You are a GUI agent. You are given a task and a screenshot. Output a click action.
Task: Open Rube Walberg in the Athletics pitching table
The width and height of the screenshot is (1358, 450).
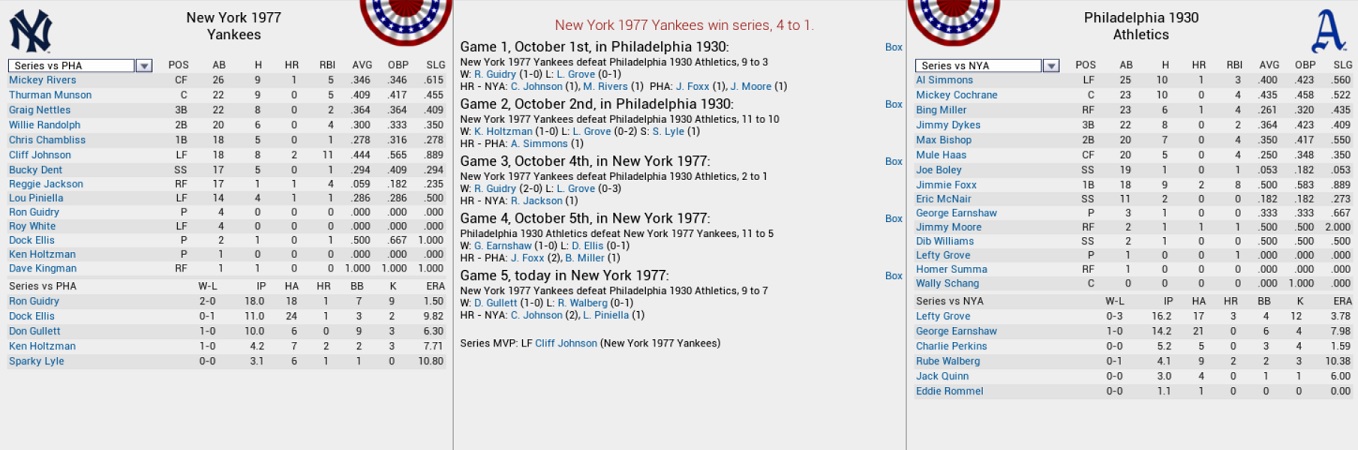948,361
